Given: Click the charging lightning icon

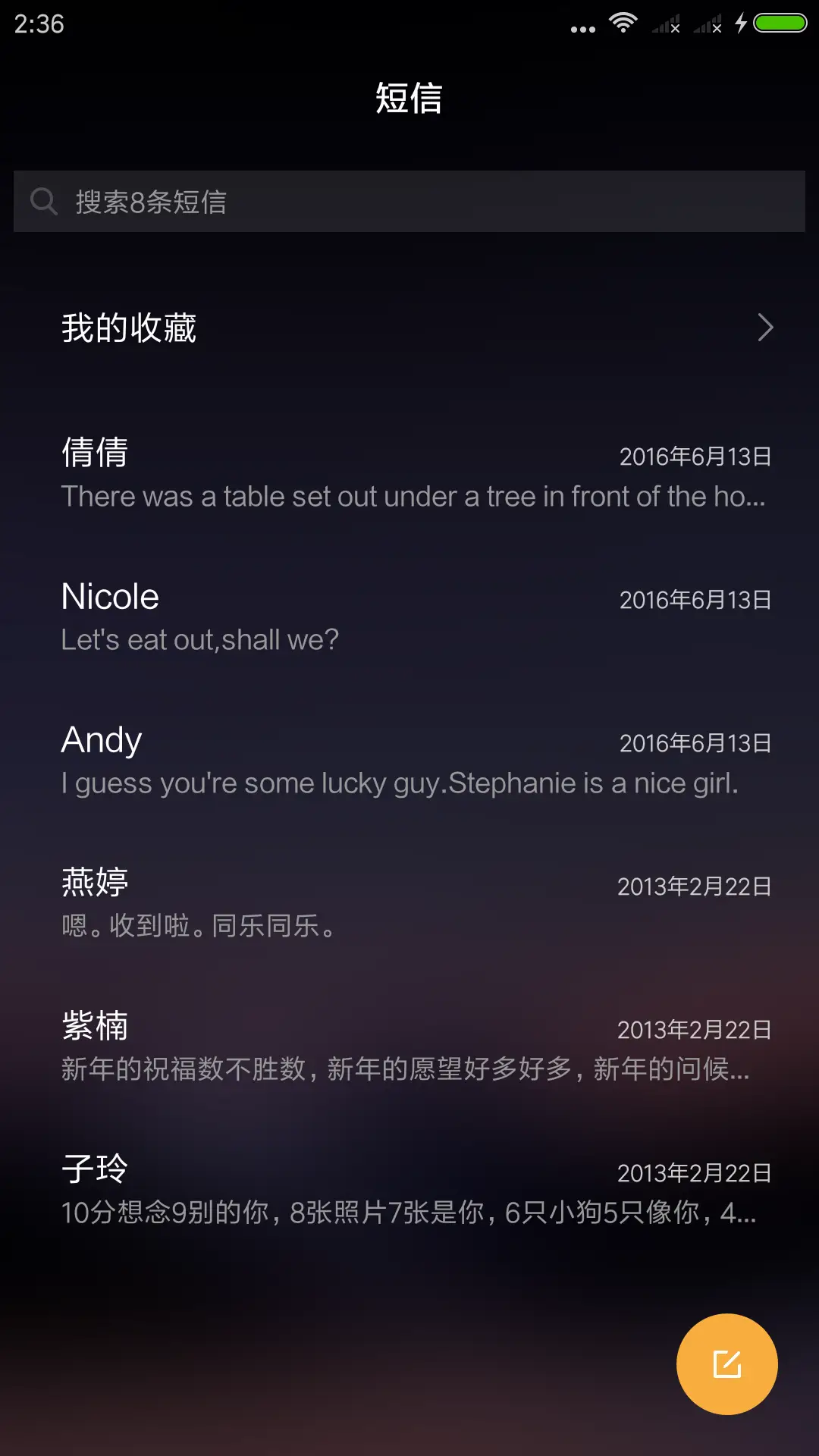Looking at the screenshot, I should pyautogui.click(x=740, y=23).
